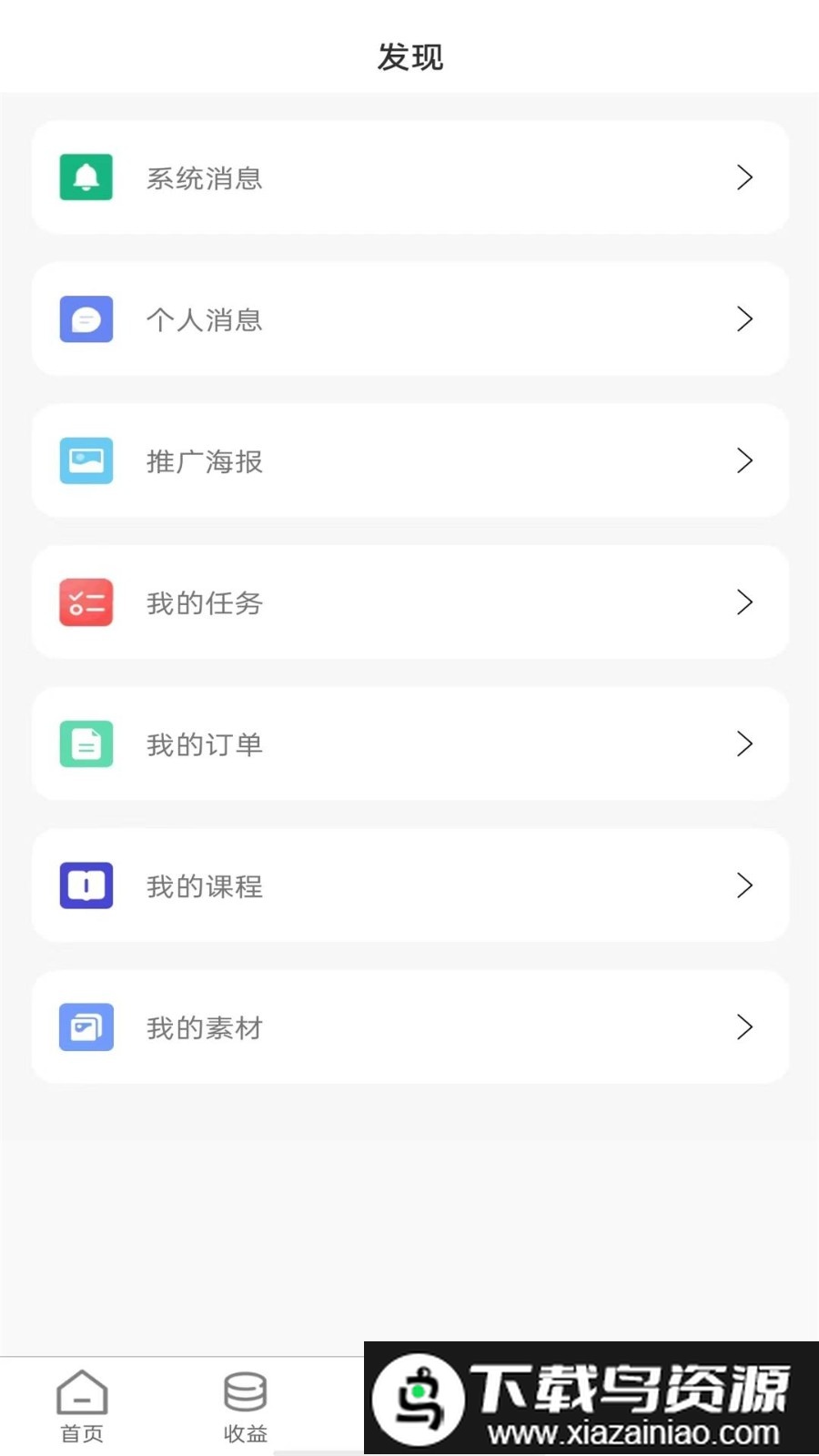Screen dimensions: 819x1456
Task: Click the arrow on 我的订单 row
Action: coord(746,743)
